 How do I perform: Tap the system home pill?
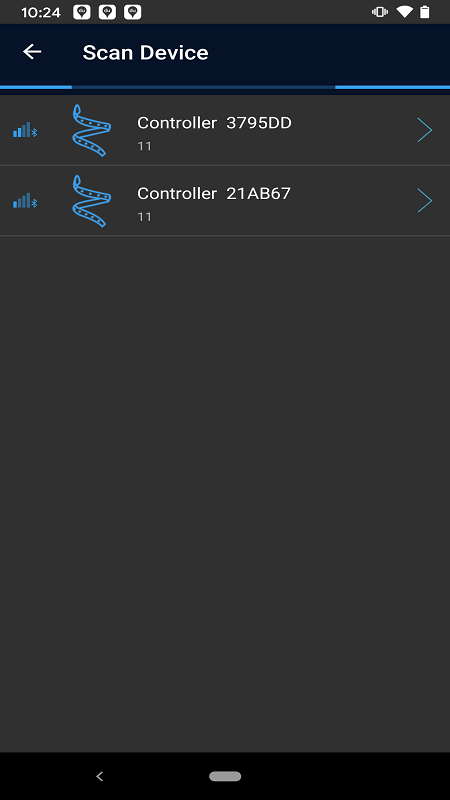point(225,777)
